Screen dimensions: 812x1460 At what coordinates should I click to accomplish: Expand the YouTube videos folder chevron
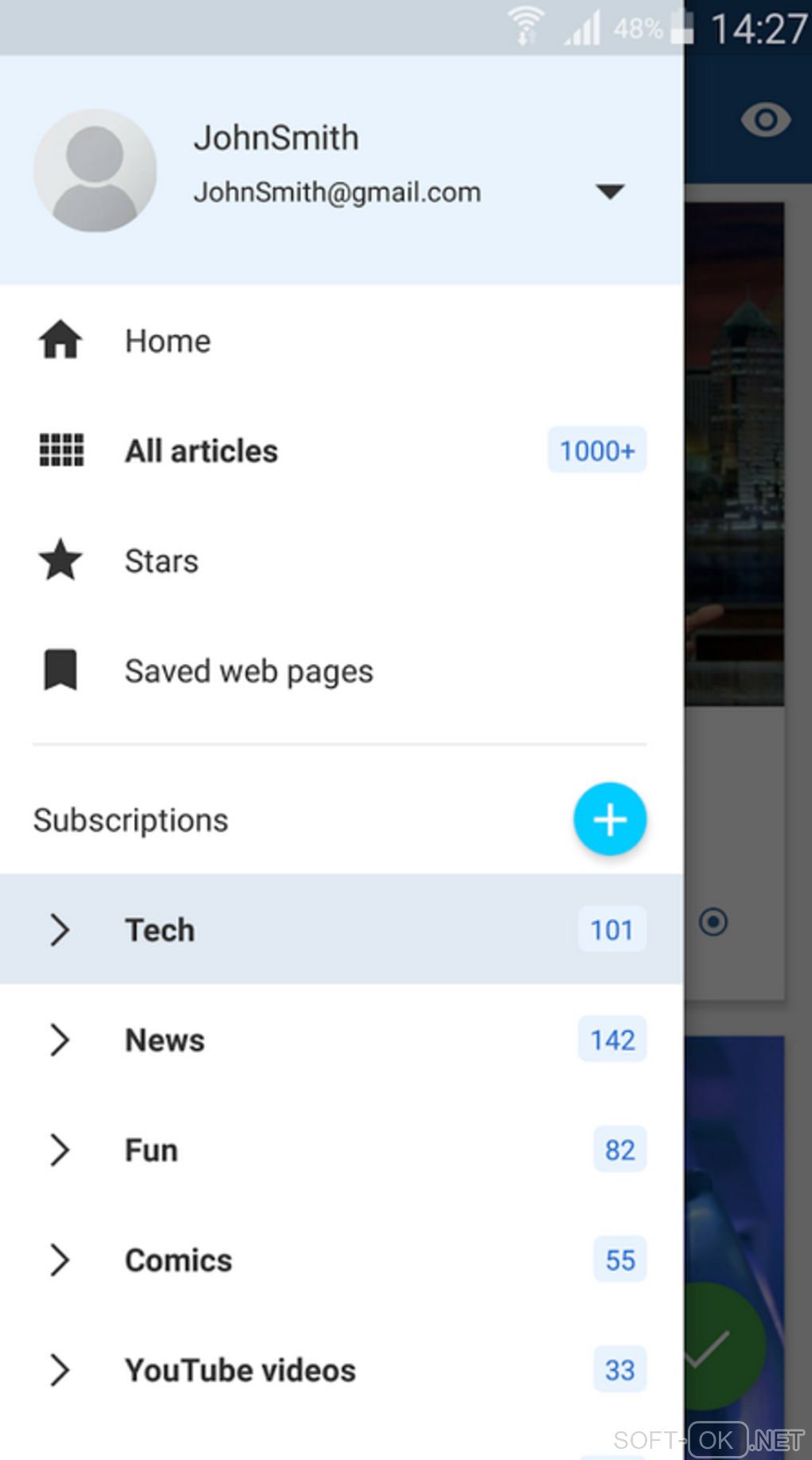point(60,1370)
